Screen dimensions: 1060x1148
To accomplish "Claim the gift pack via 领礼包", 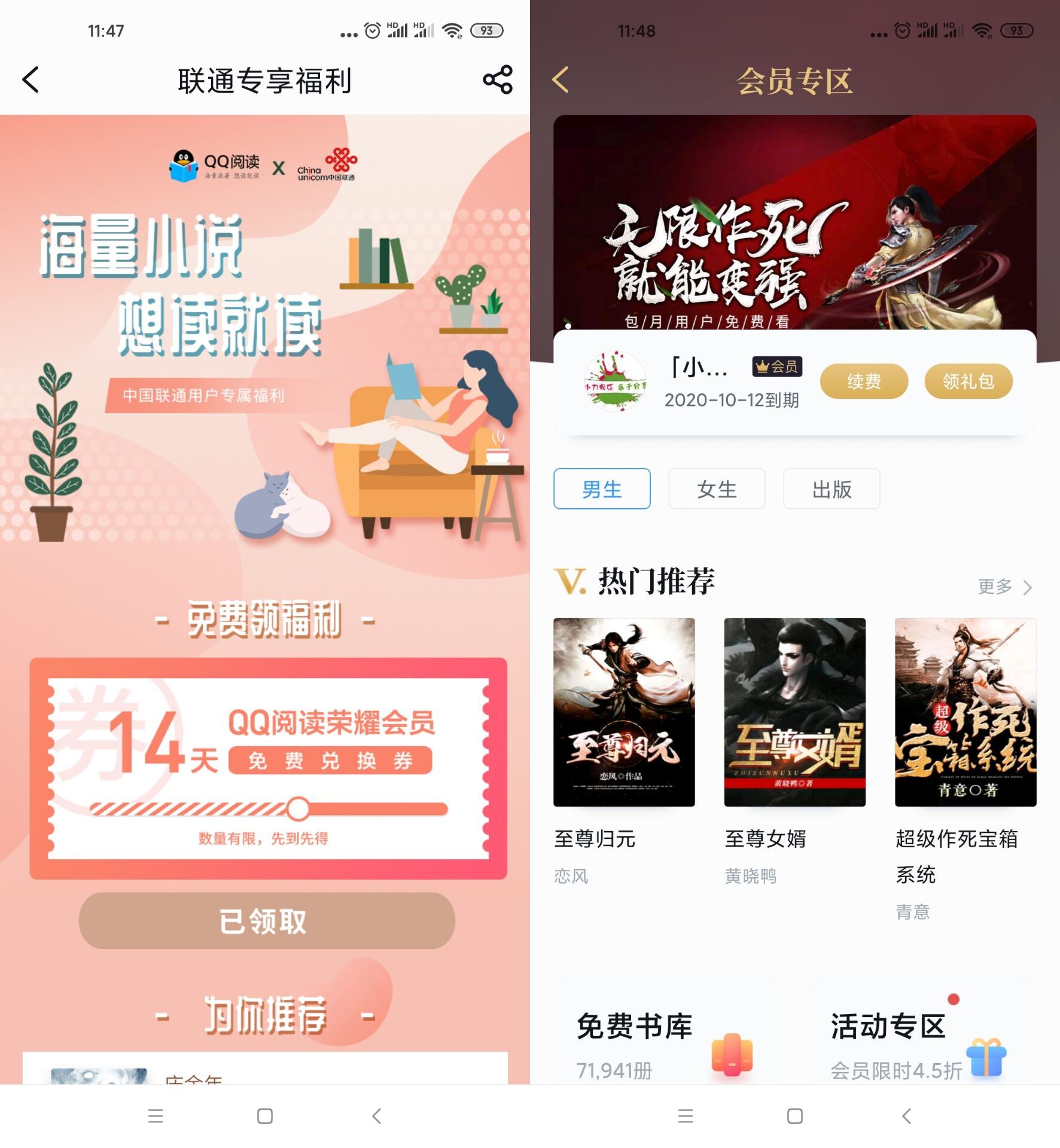I will [x=968, y=381].
